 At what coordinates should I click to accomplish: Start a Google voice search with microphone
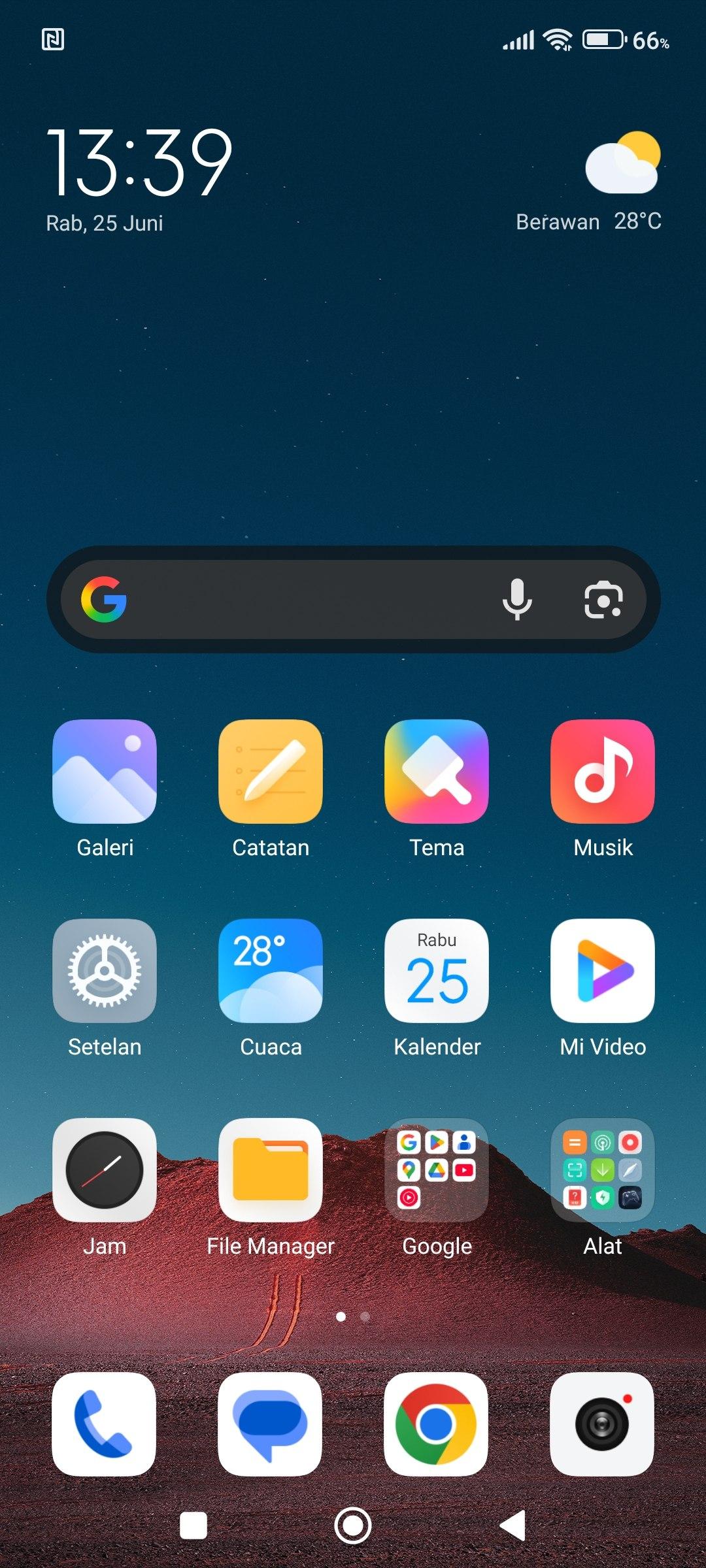(x=517, y=599)
